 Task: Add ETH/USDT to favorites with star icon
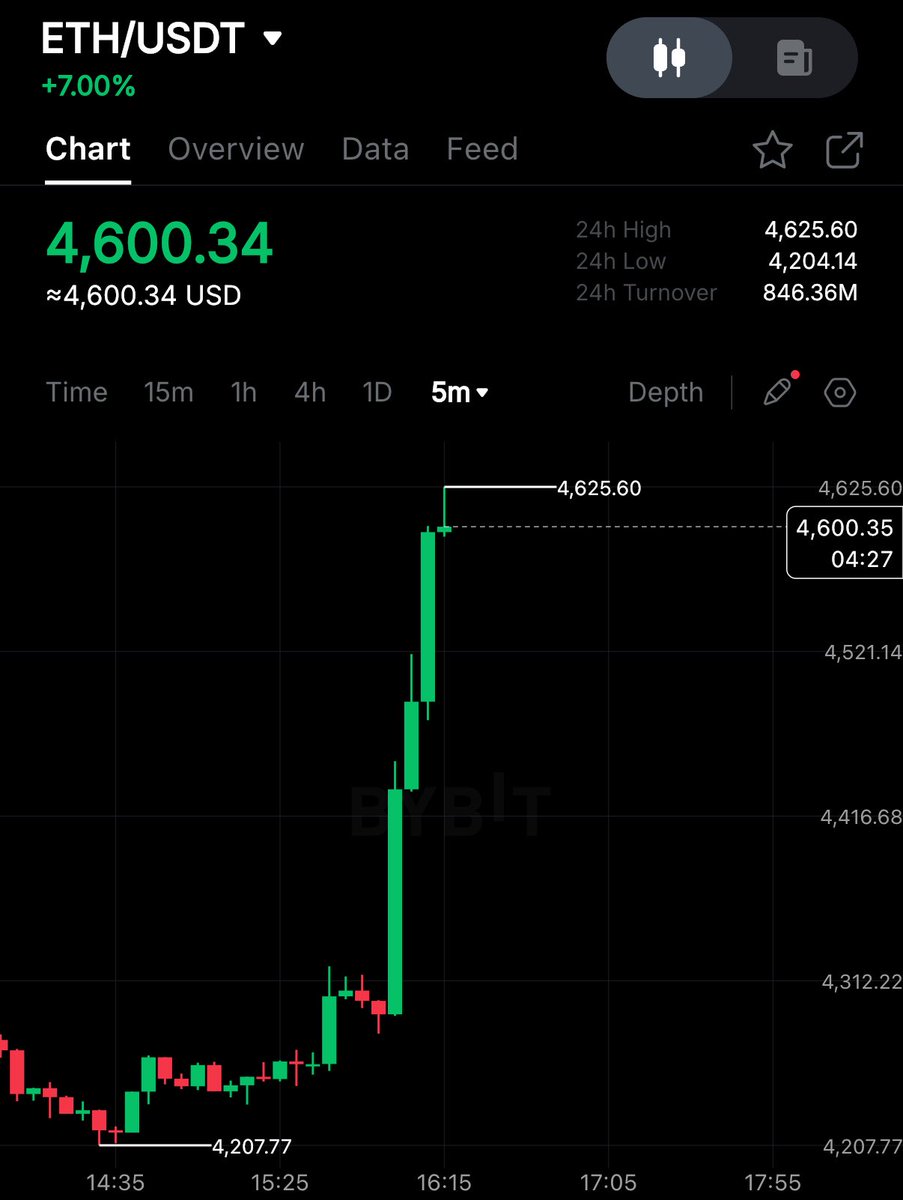click(773, 149)
